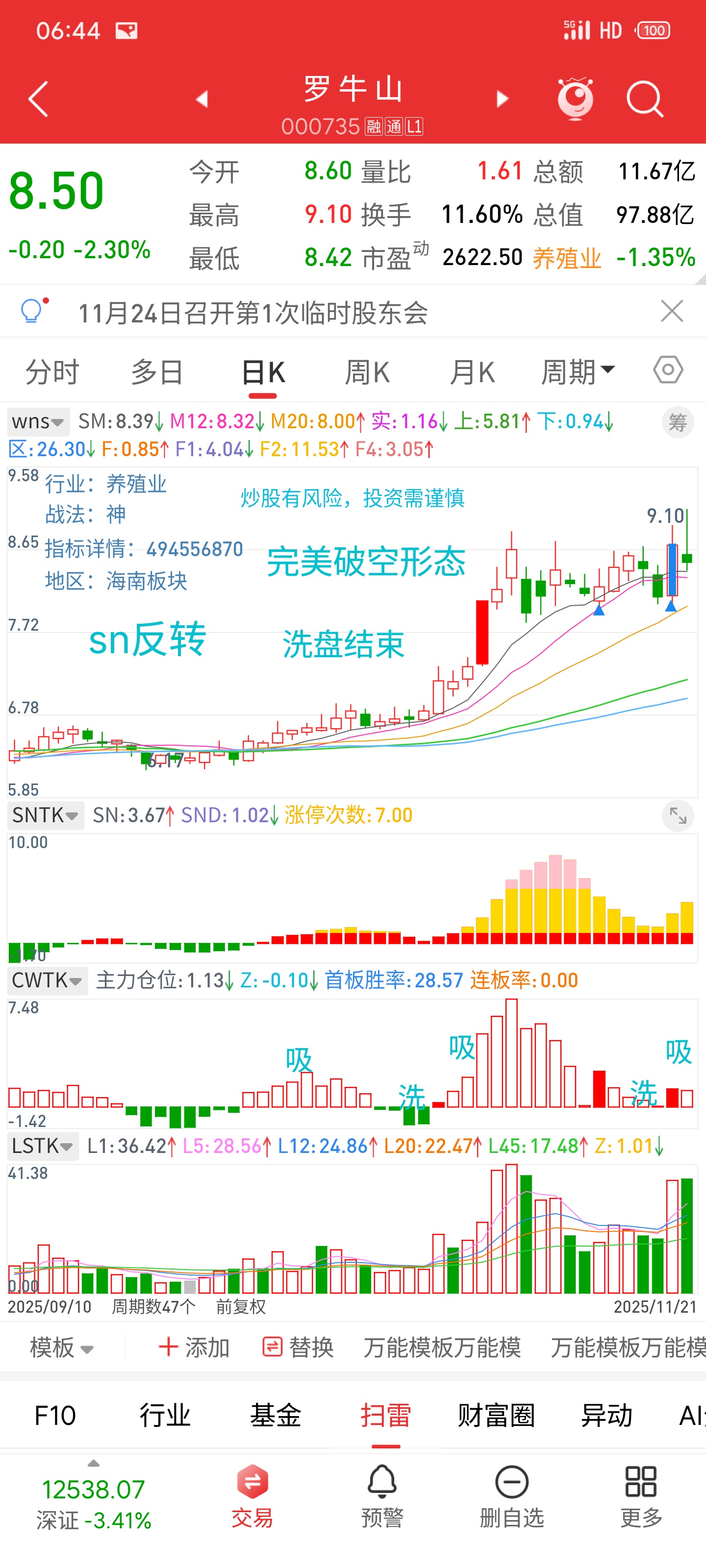Expand SNTK indicator panel fullscreen
This screenshot has width=706, height=1568.
click(678, 816)
